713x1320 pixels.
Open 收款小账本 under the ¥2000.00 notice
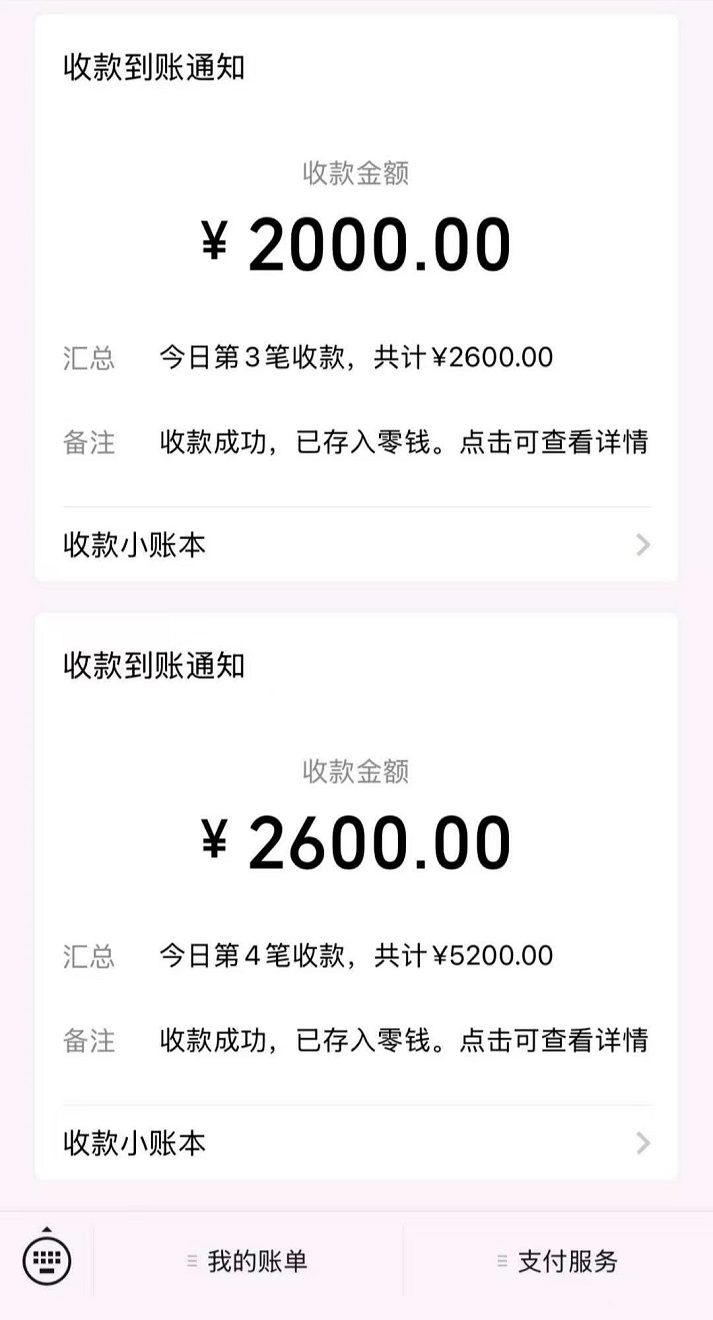356,545
